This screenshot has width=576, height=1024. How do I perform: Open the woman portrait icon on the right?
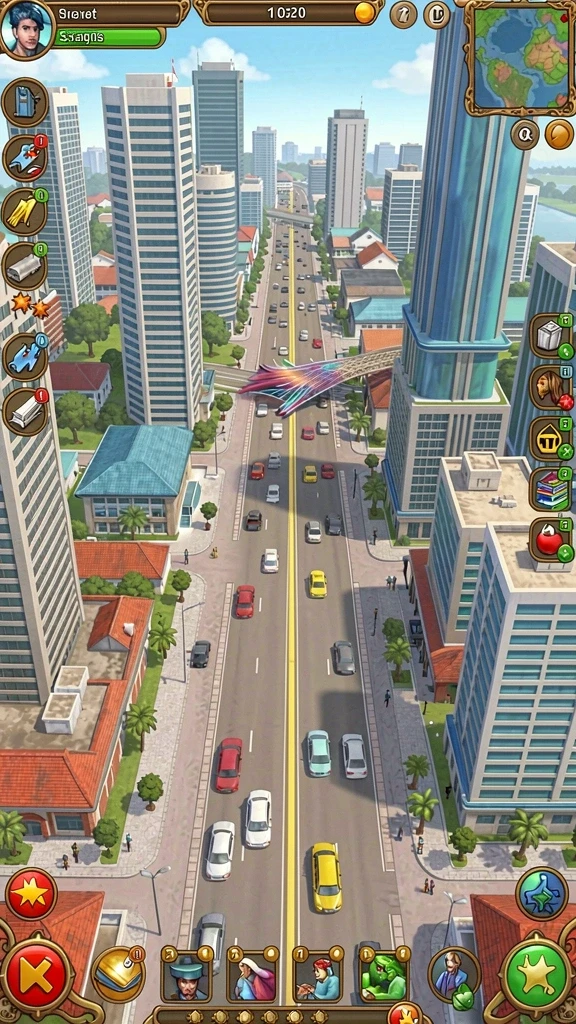pyautogui.click(x=551, y=387)
